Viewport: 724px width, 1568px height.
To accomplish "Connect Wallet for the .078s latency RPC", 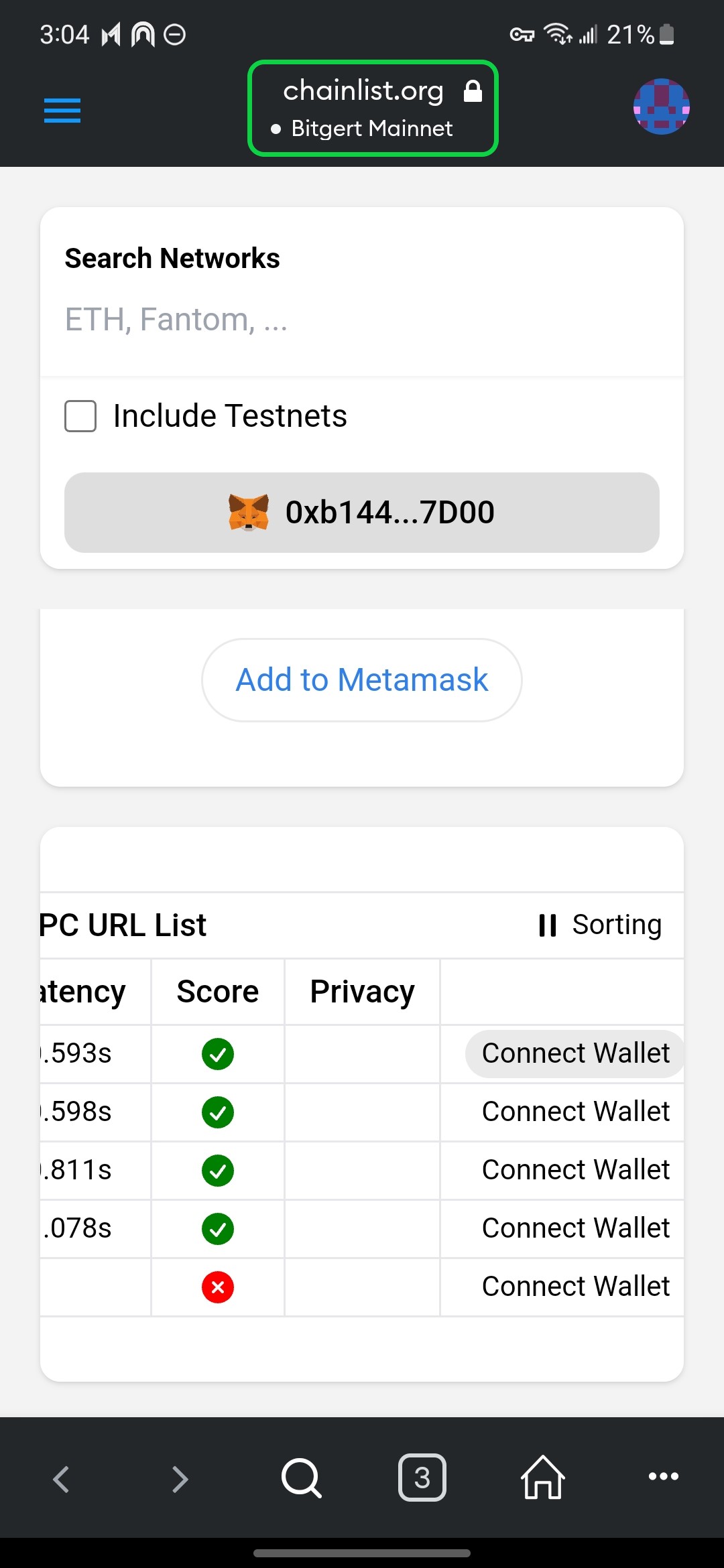I will [x=575, y=1228].
